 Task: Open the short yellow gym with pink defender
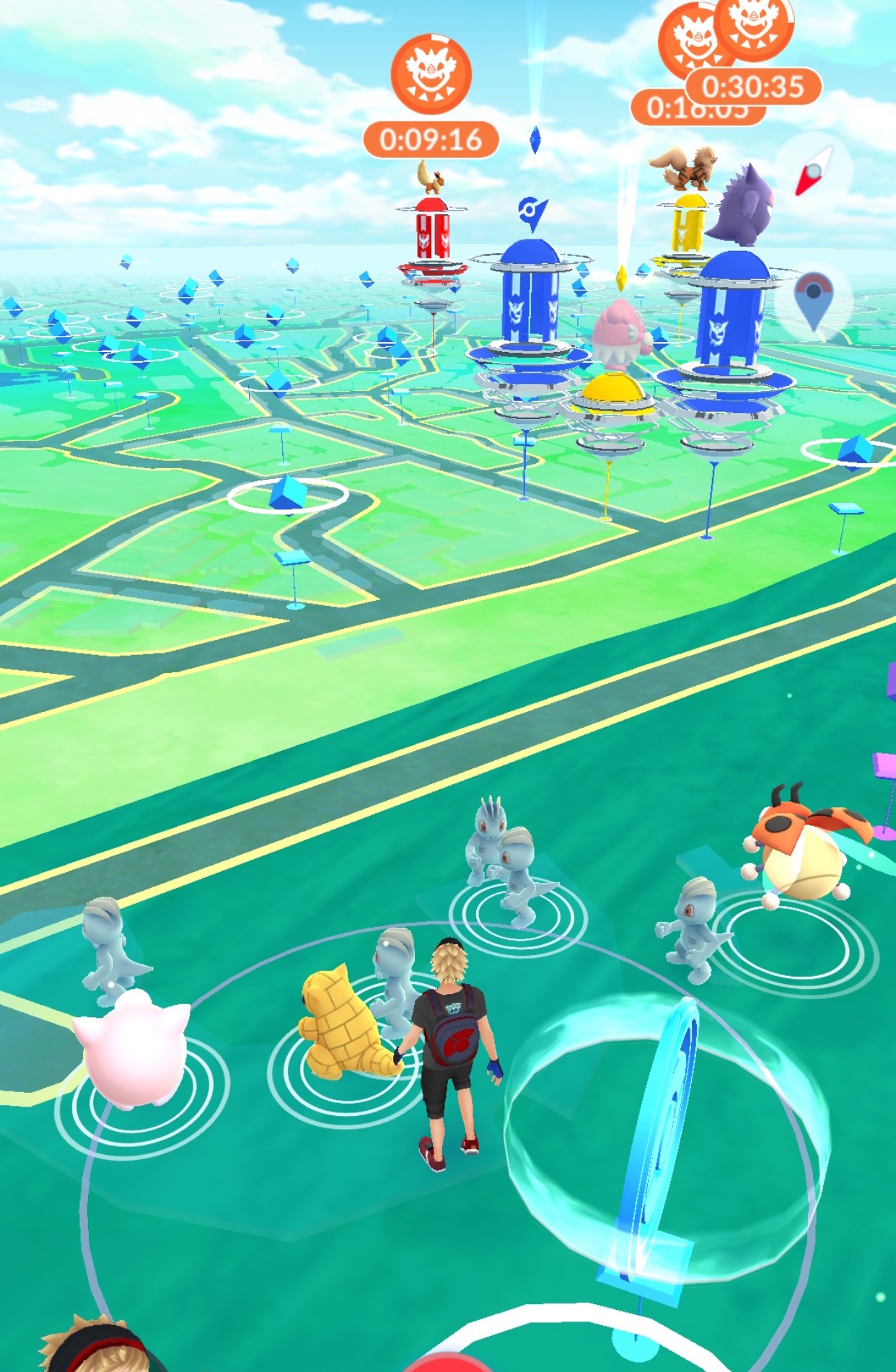[x=612, y=398]
